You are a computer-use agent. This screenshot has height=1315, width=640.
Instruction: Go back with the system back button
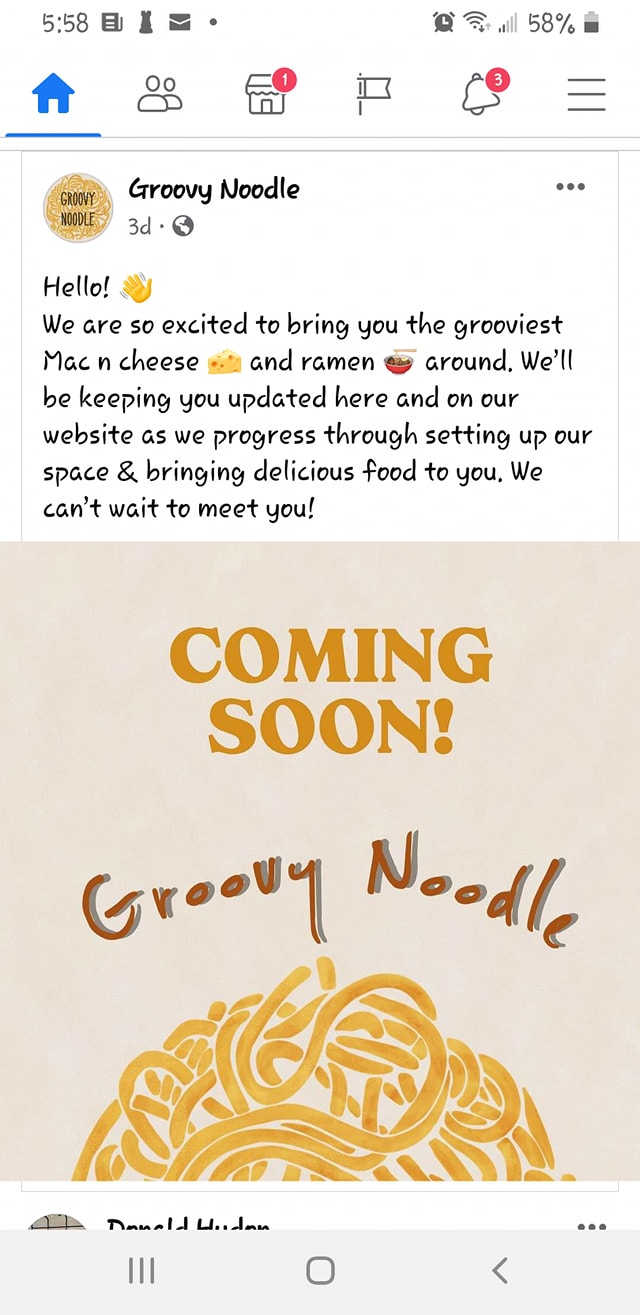pos(500,1270)
